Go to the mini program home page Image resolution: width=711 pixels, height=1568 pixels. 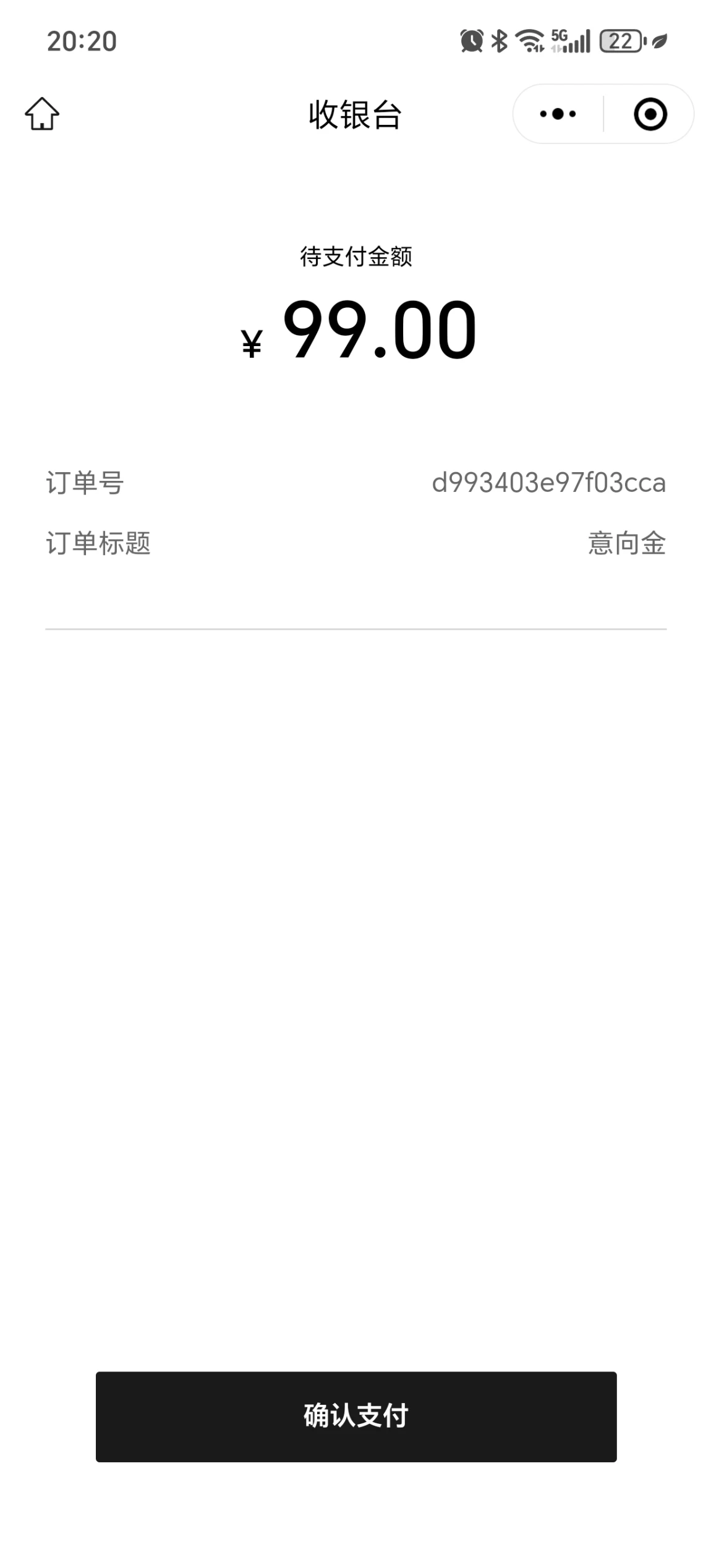point(42,114)
